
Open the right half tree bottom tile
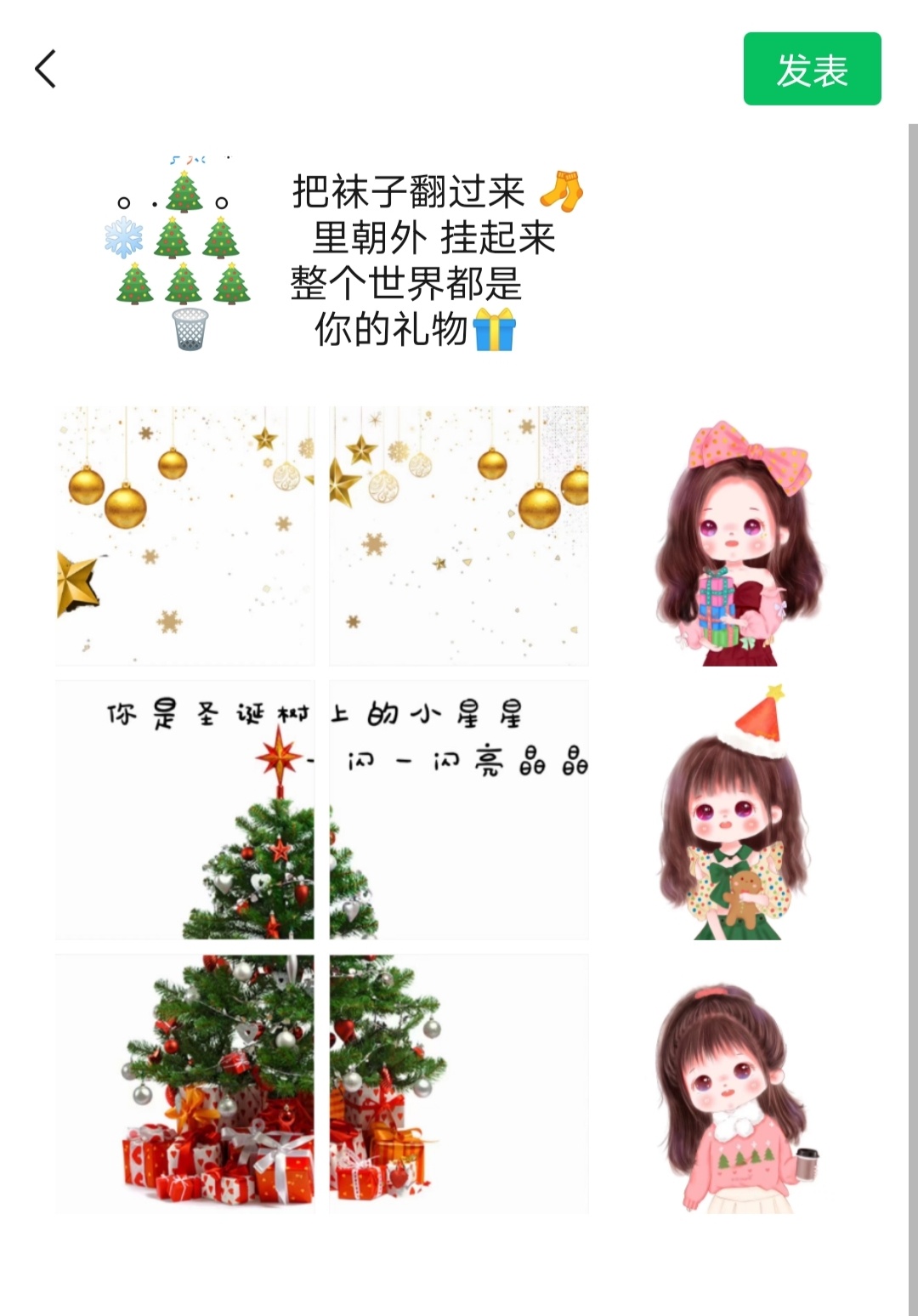(x=459, y=1084)
